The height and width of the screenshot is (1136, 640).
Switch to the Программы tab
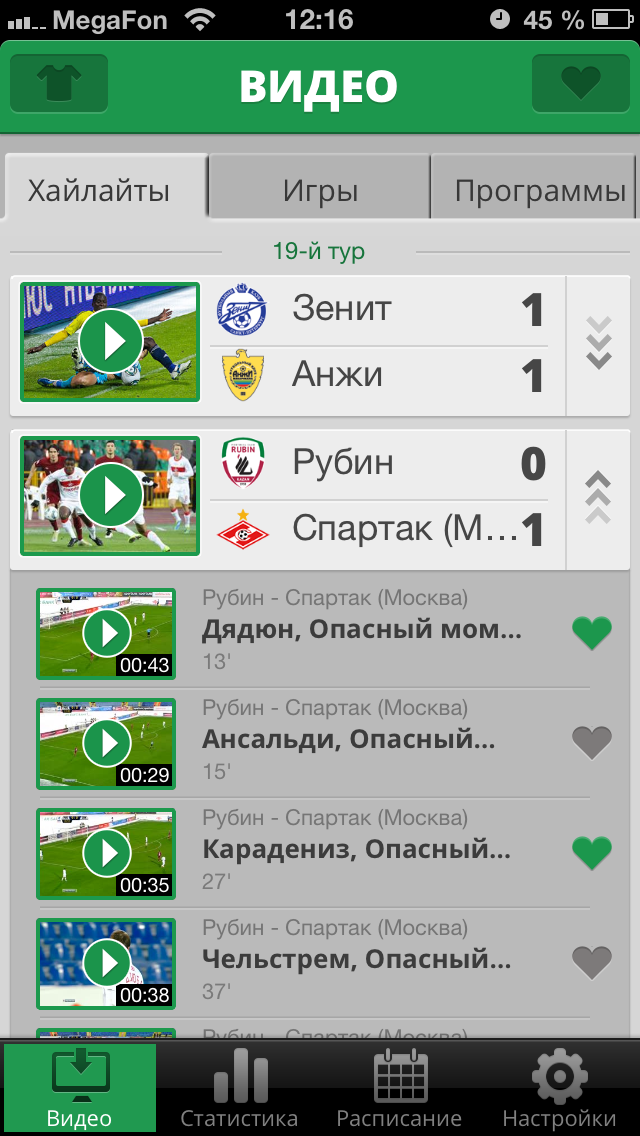[x=540, y=190]
